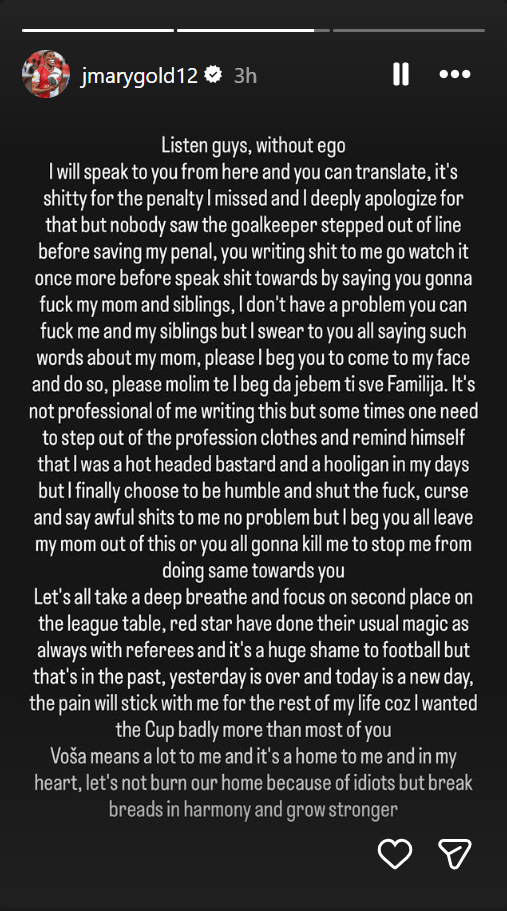Like this story with the heart
This screenshot has width=507, height=911.
click(x=395, y=853)
